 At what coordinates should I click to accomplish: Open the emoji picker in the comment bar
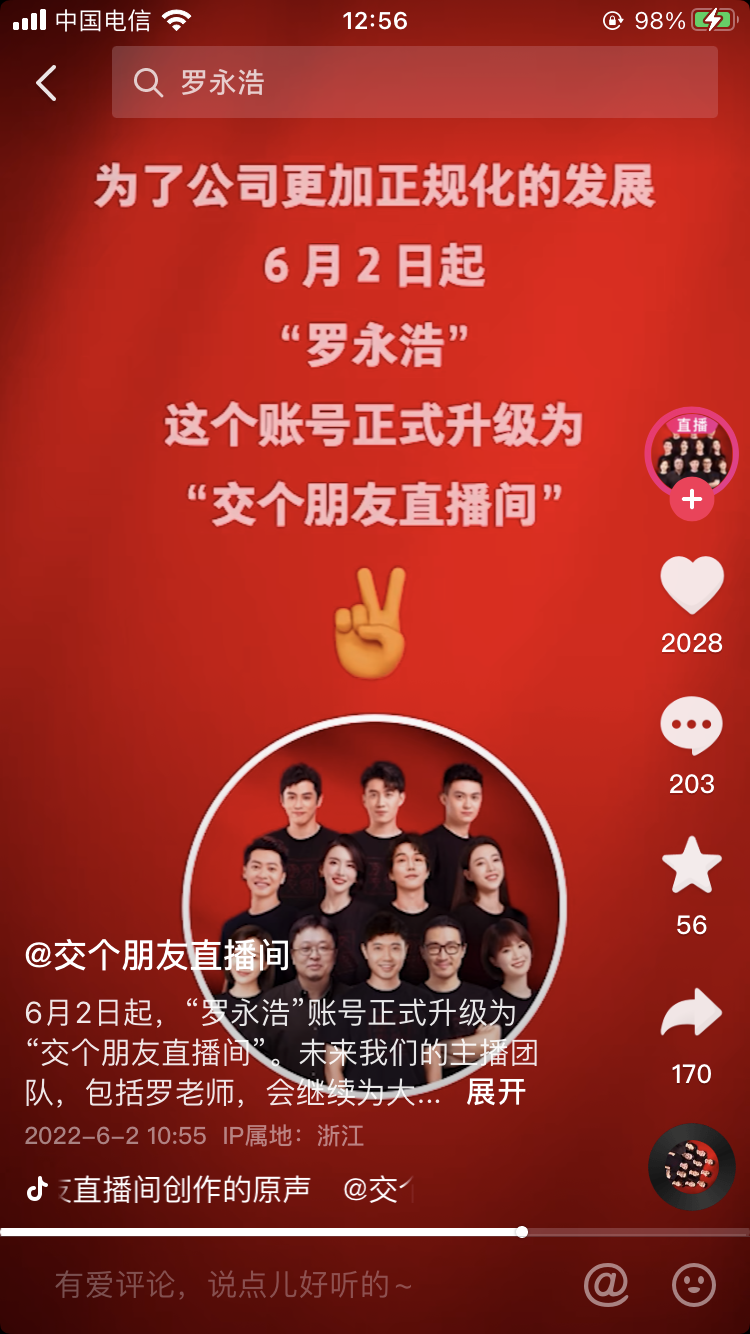pyautogui.click(x=693, y=1284)
